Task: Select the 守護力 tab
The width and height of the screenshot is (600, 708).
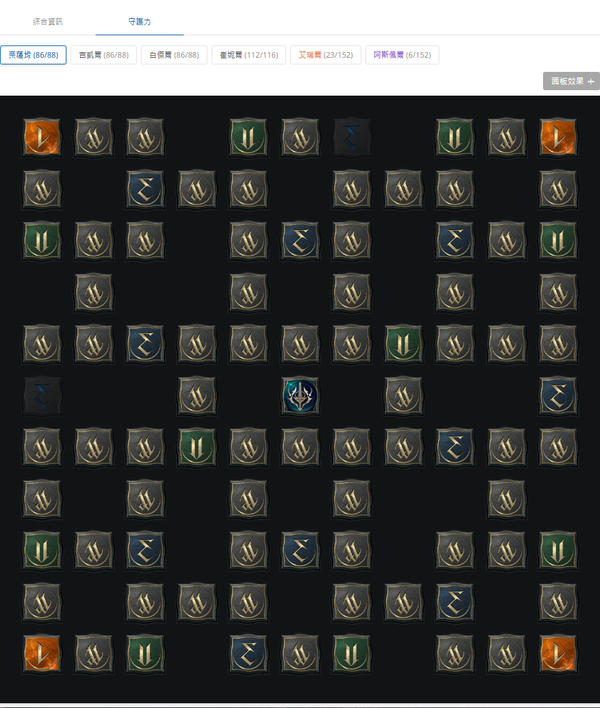Action: [140, 21]
